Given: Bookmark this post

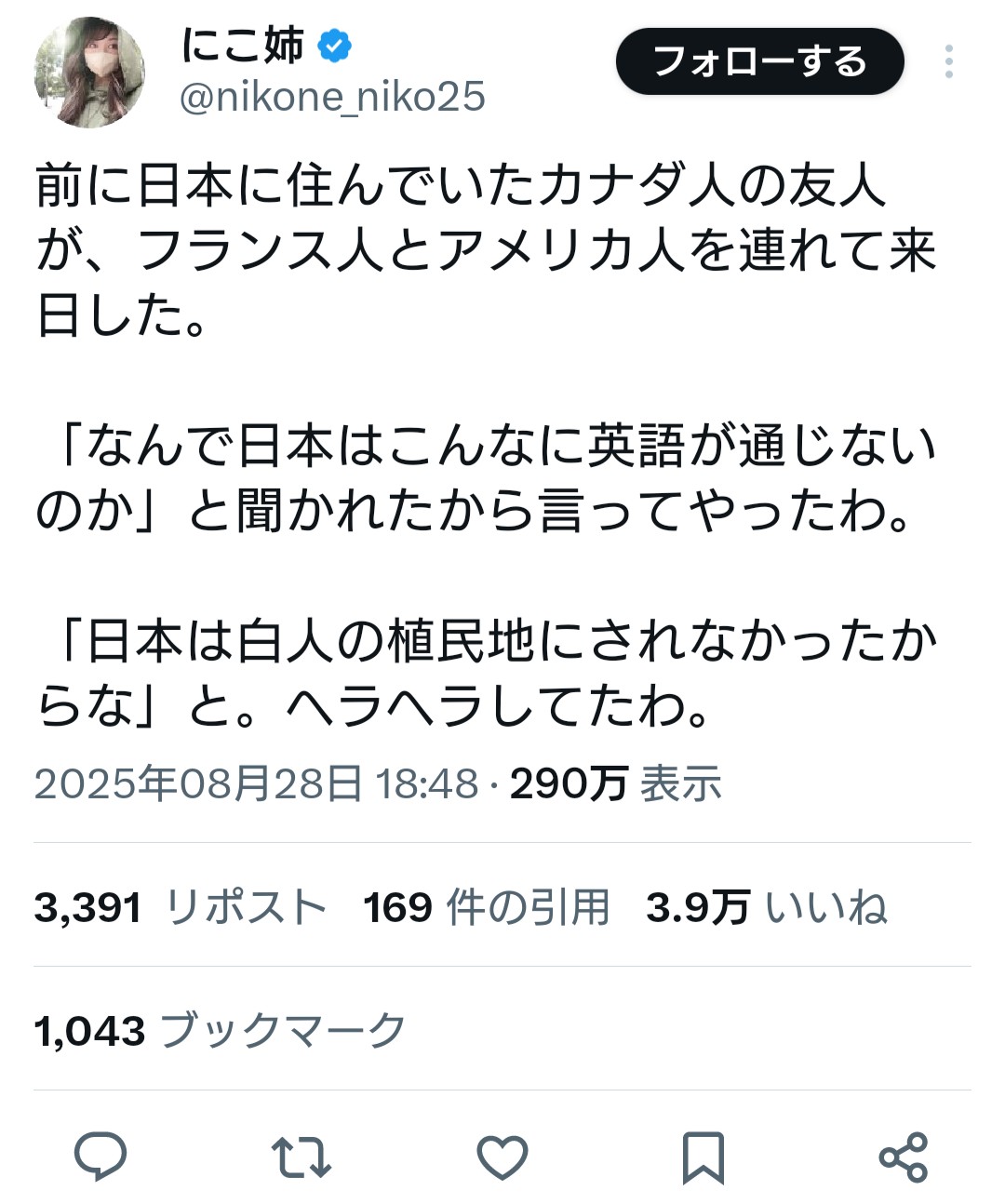Looking at the screenshot, I should click(x=703, y=1157).
